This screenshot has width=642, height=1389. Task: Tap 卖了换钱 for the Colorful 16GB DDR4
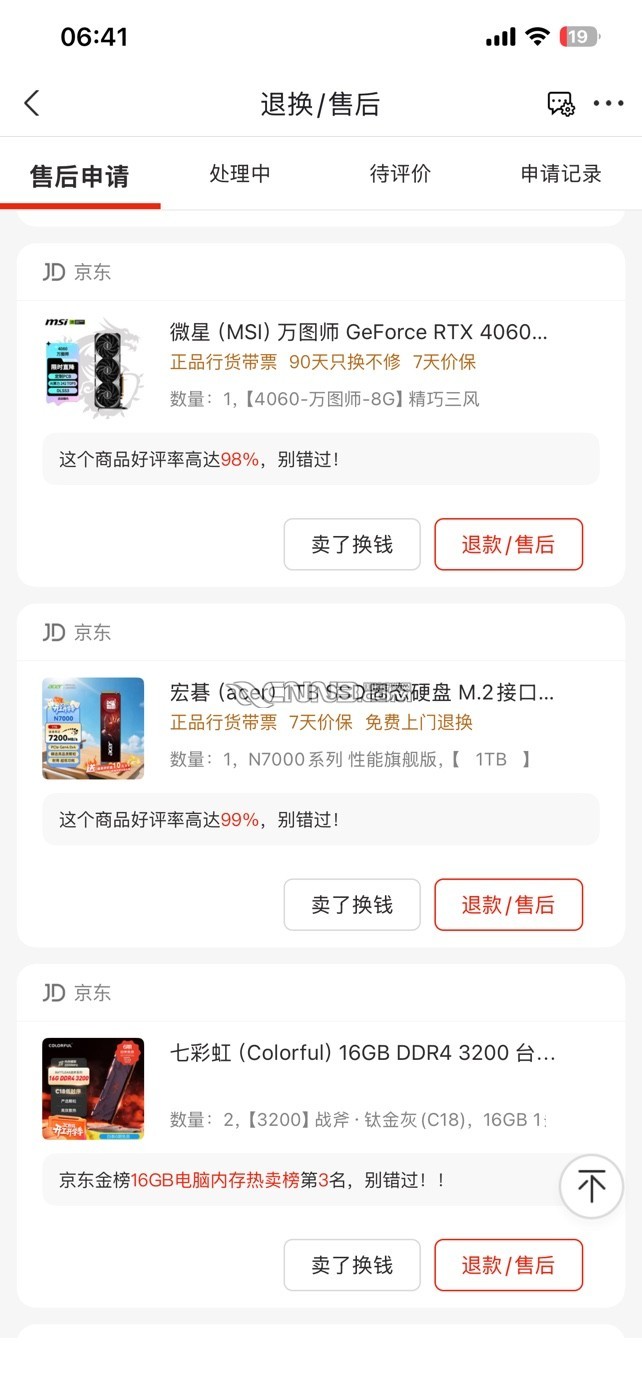tap(352, 1264)
